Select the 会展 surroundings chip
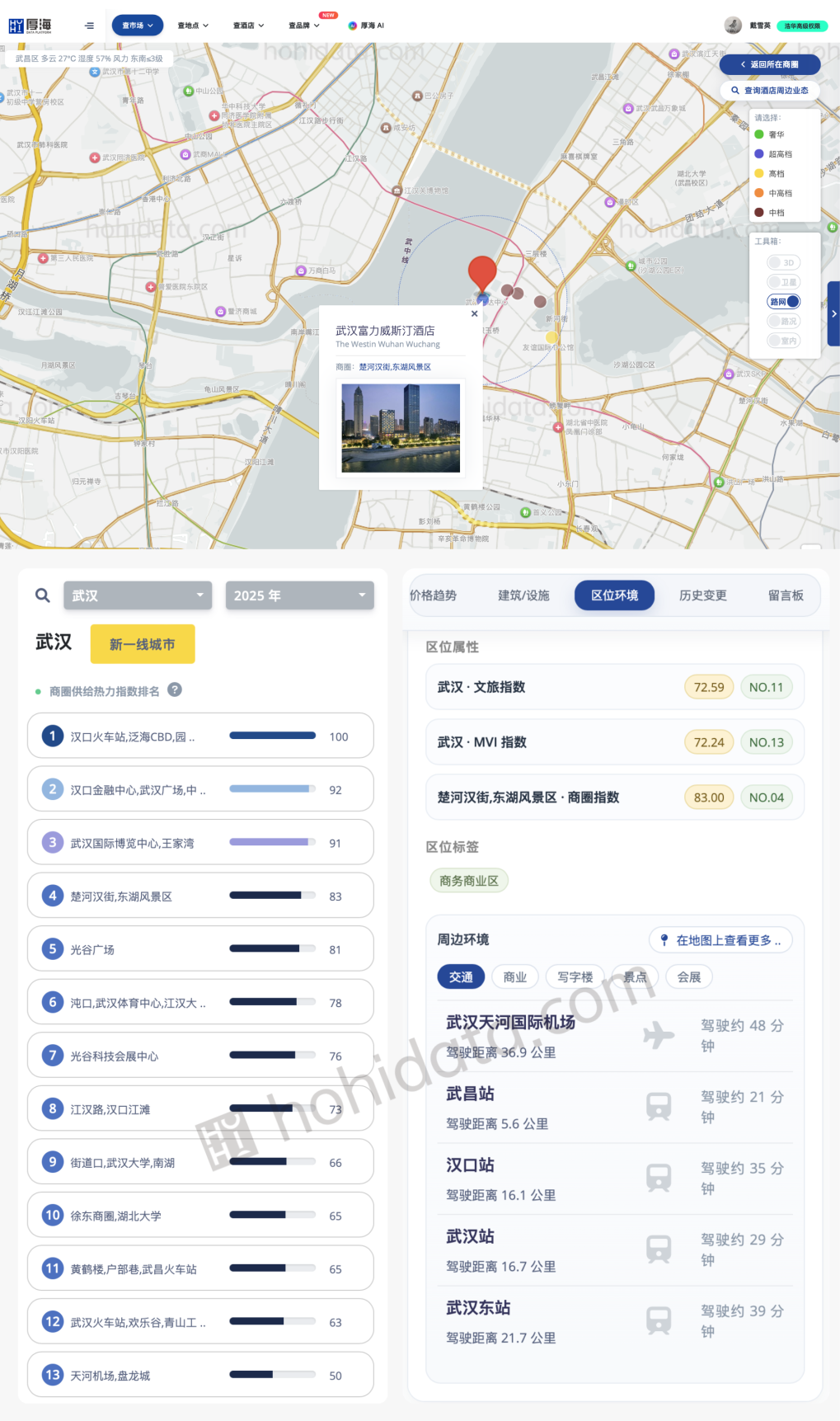 tap(689, 977)
